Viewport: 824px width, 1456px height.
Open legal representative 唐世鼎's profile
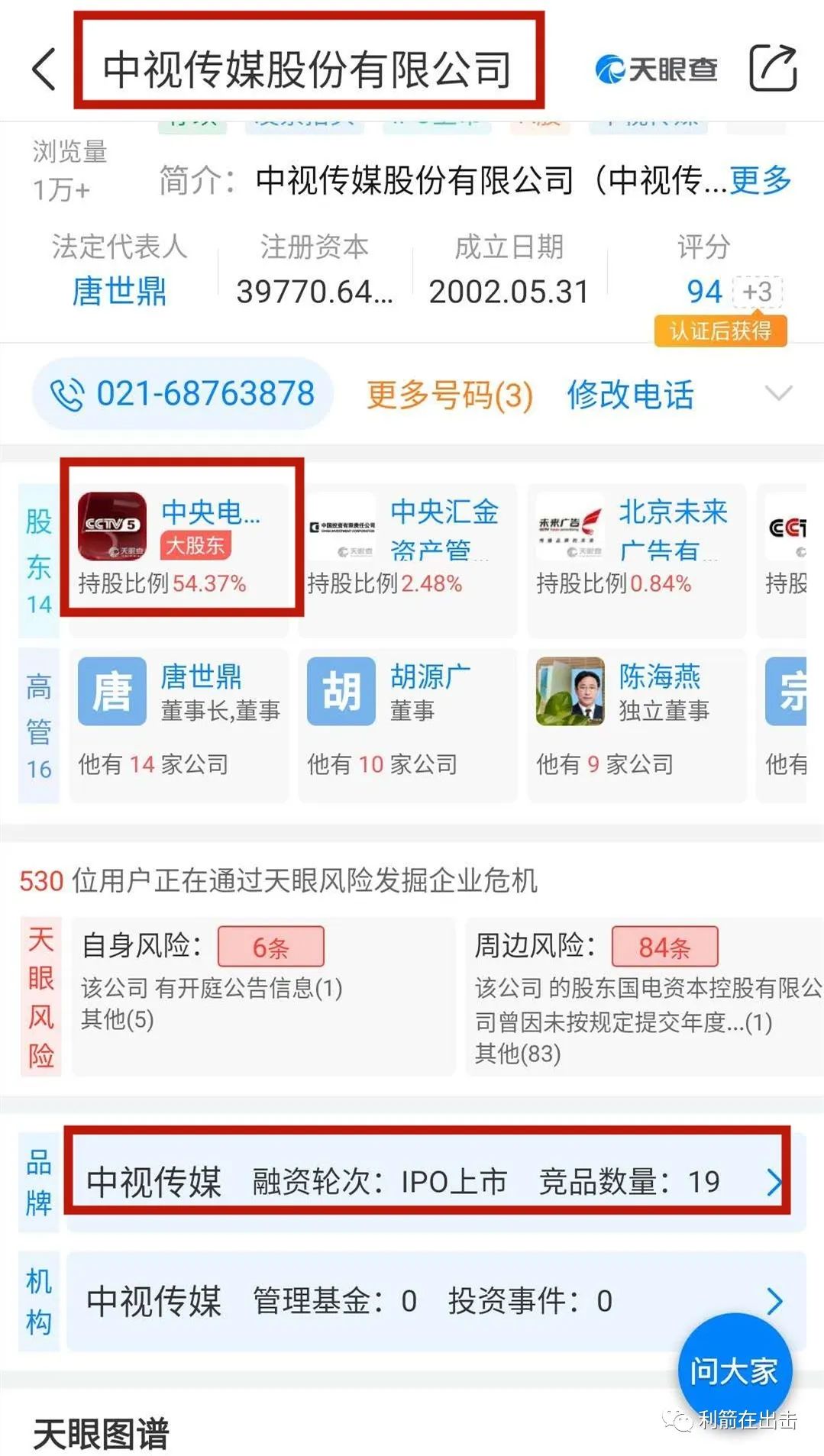click(119, 292)
